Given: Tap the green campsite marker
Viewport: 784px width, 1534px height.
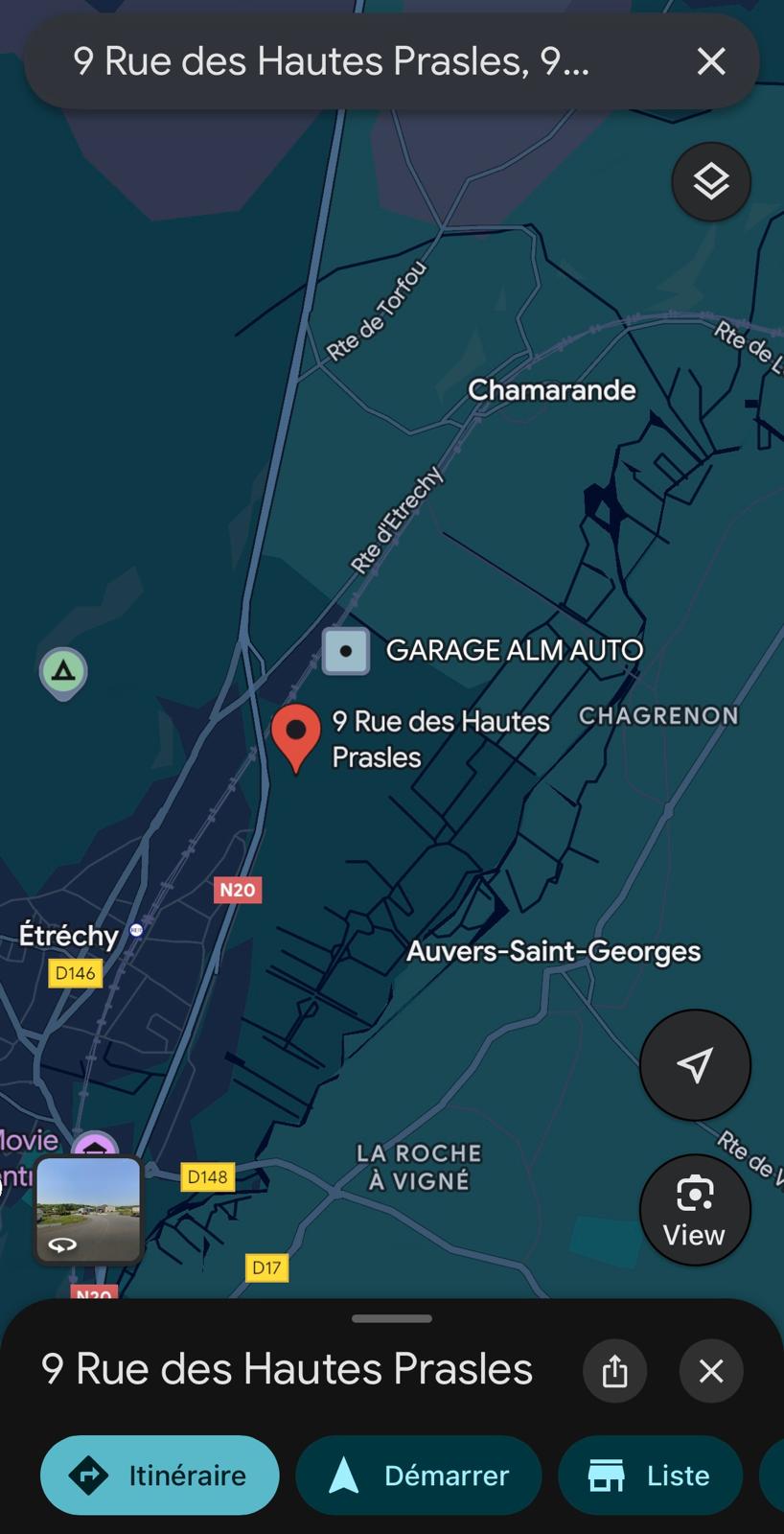Looking at the screenshot, I should point(63,671).
